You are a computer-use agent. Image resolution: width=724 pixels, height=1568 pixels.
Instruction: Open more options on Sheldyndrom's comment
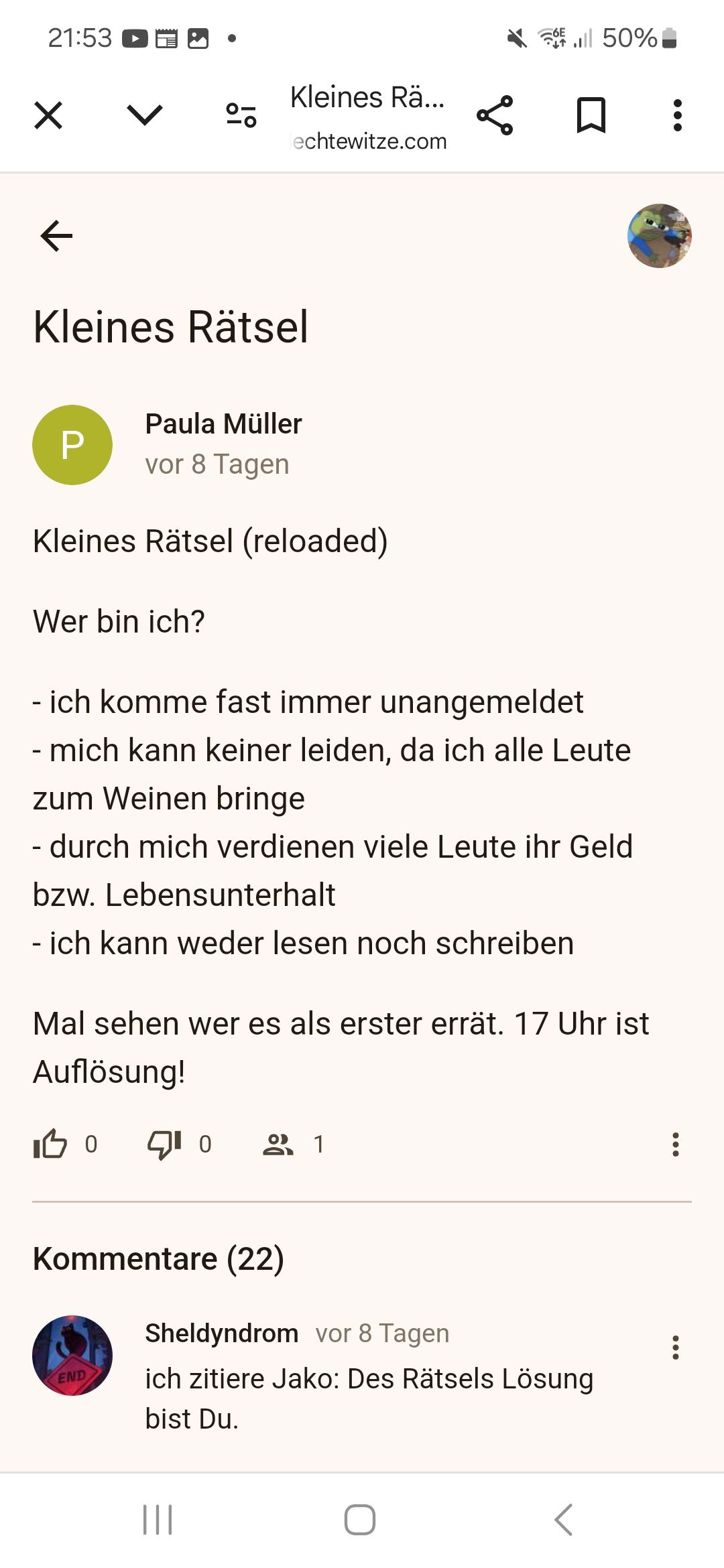pyautogui.click(x=676, y=1347)
